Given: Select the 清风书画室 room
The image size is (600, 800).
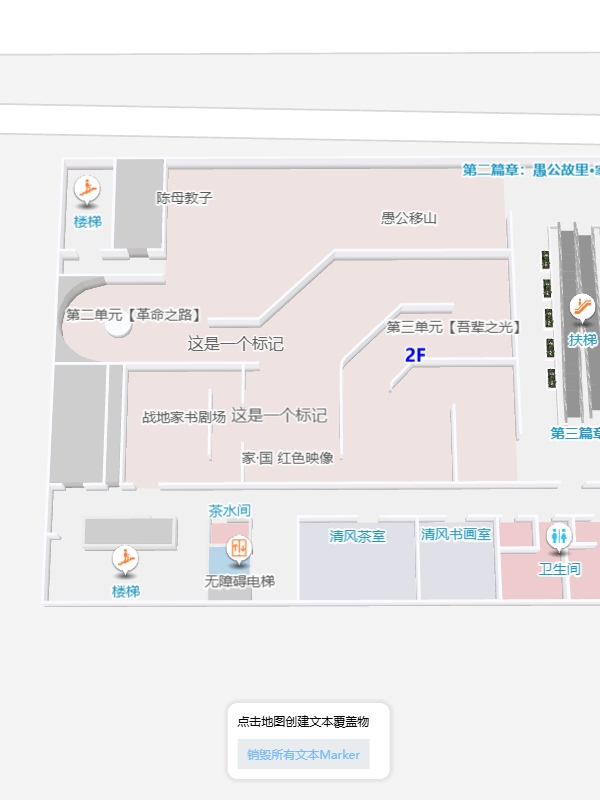Looking at the screenshot, I should [x=456, y=560].
